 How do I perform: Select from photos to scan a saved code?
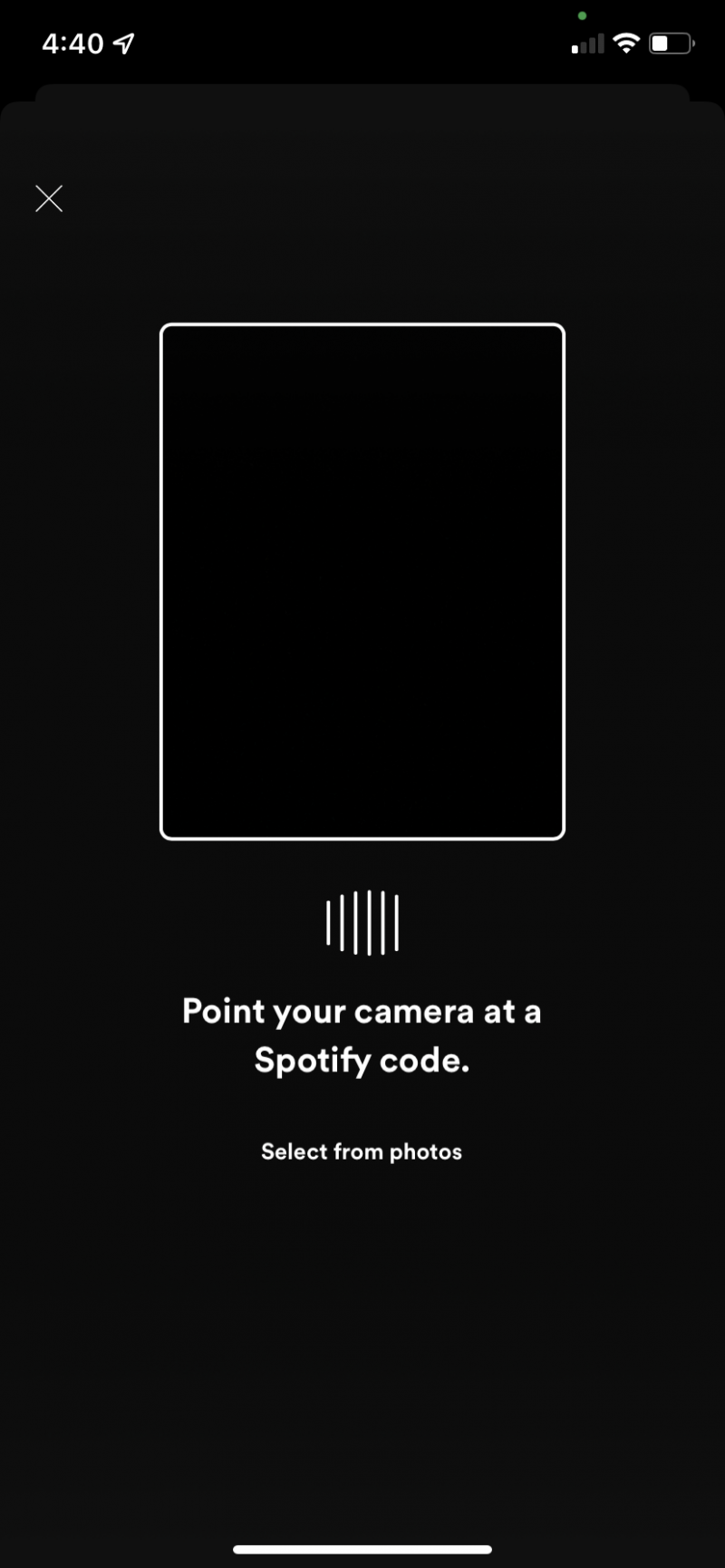click(x=362, y=1151)
